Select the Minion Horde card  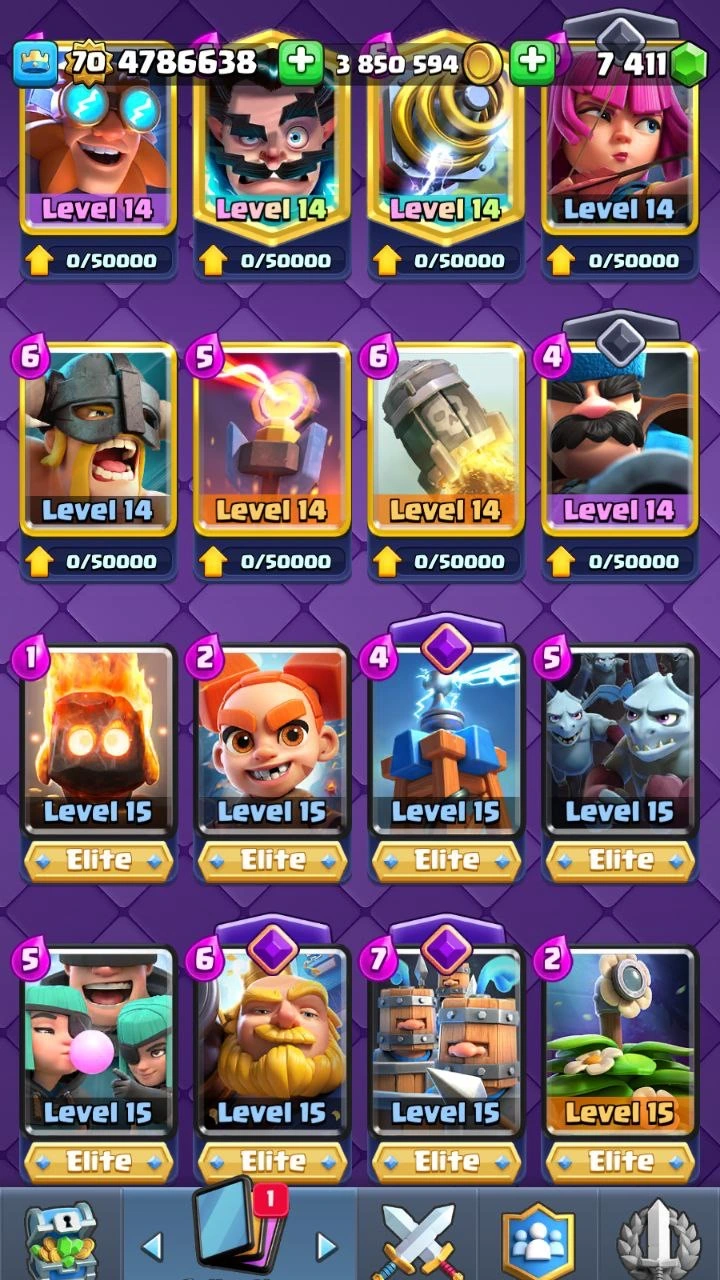619,742
